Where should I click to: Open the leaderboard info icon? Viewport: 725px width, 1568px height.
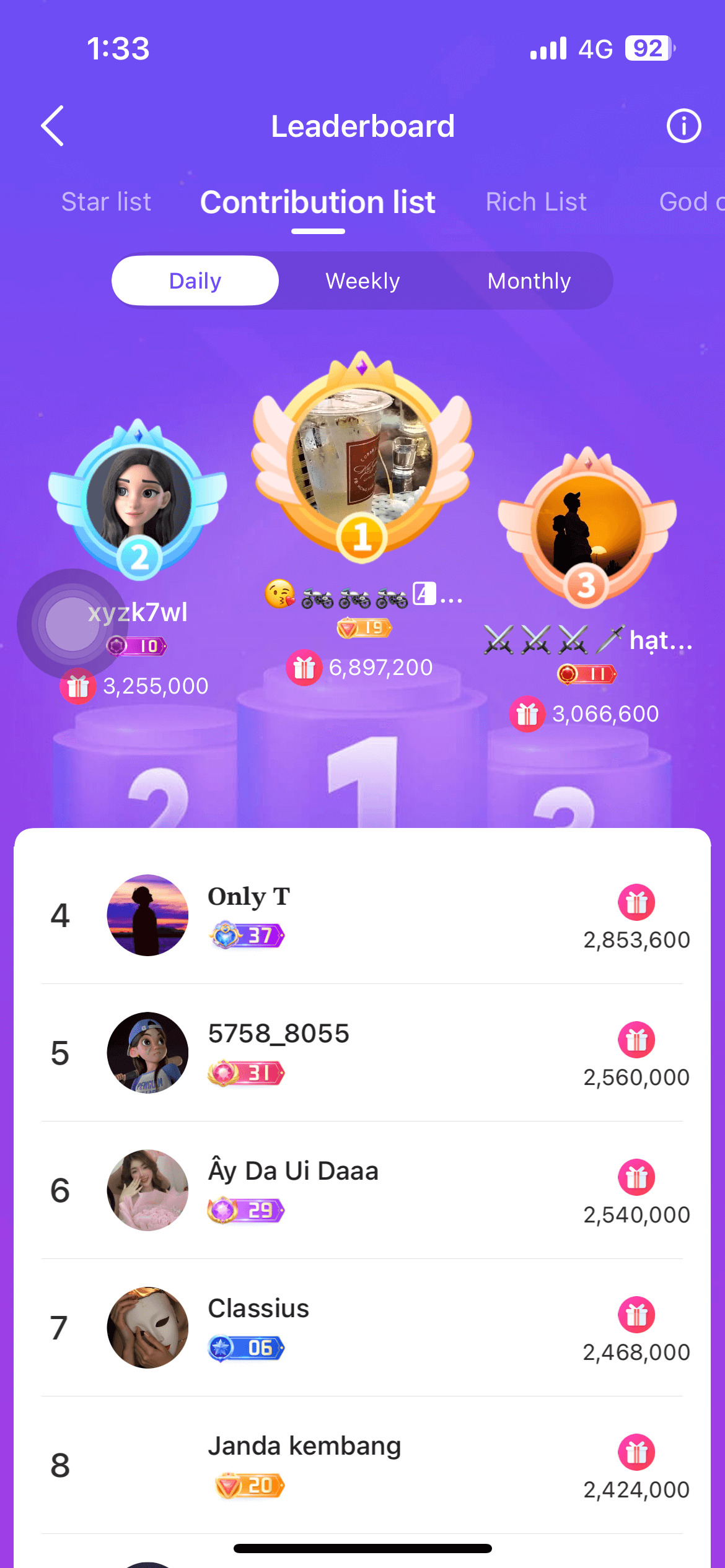click(683, 126)
